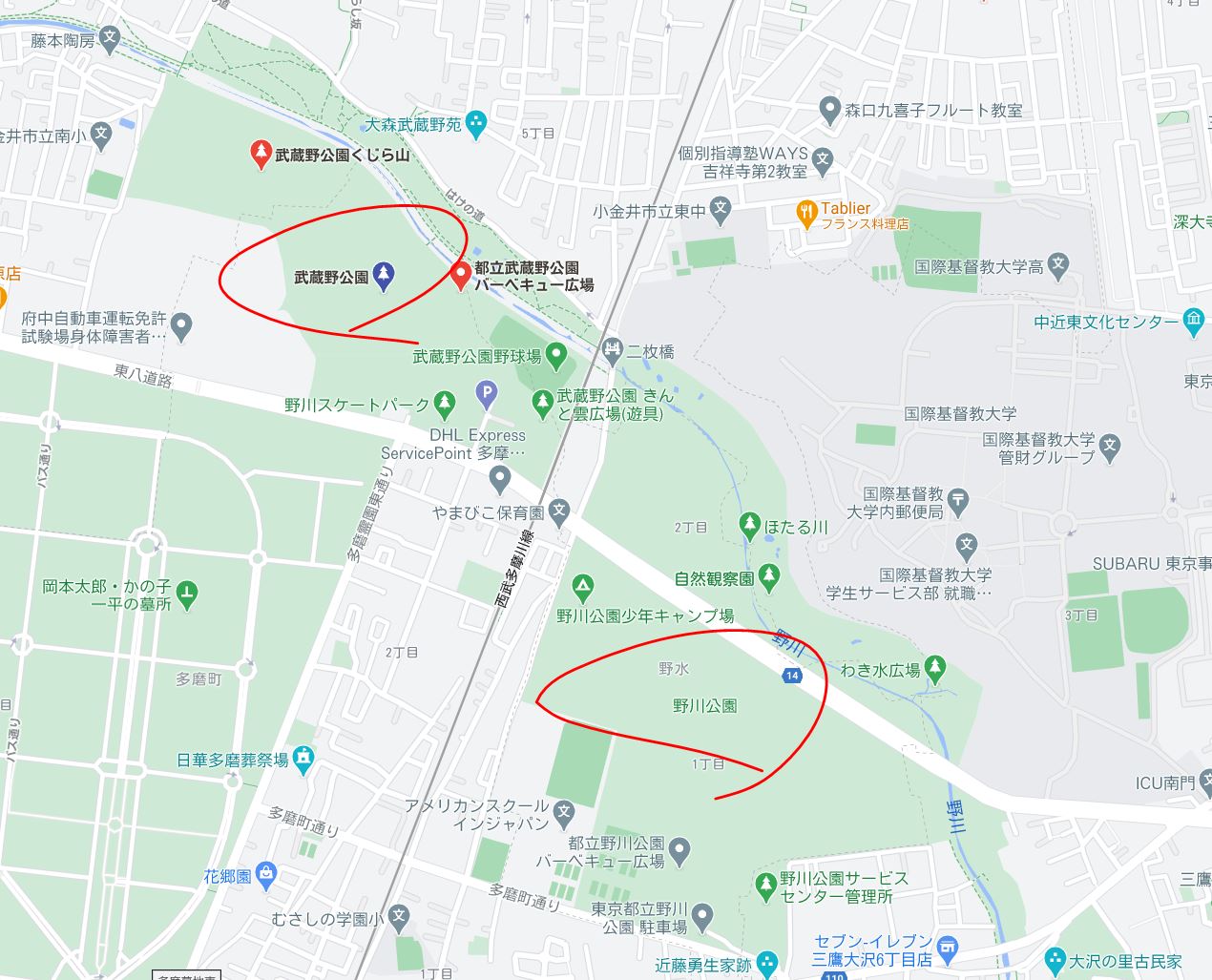Select the 都立武蔵野公園バーベキュー広場 red pin

[x=460, y=276]
